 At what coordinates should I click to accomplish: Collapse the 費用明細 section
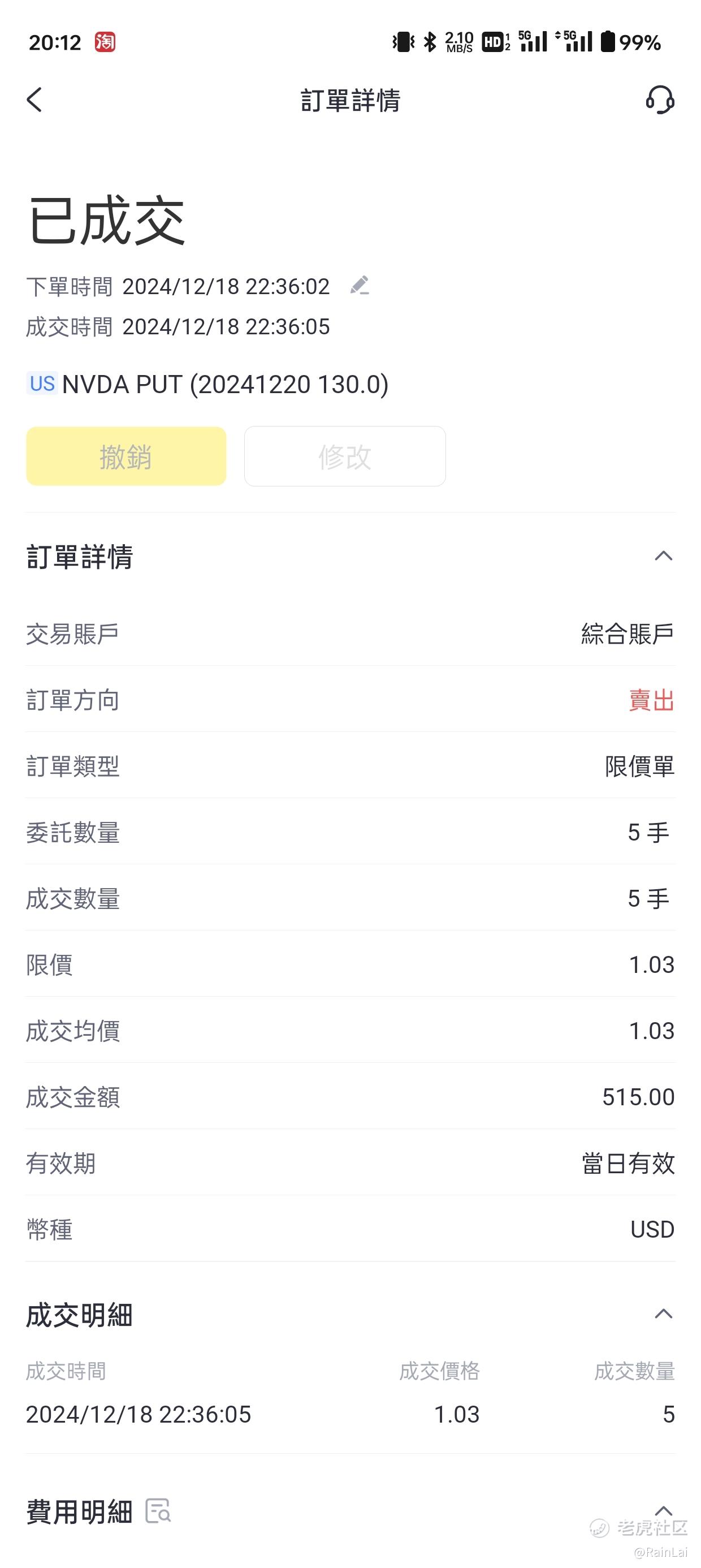click(x=663, y=1511)
